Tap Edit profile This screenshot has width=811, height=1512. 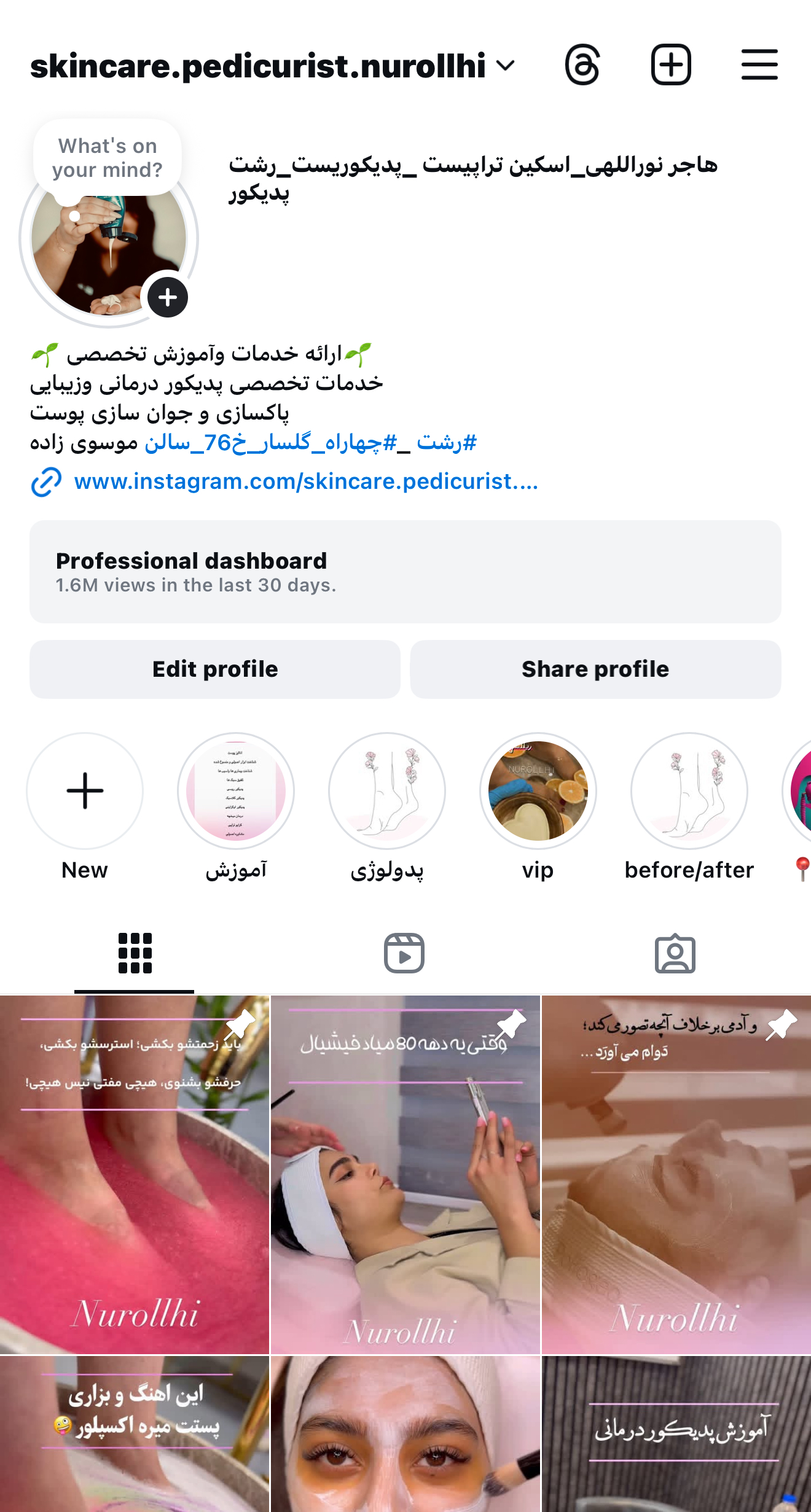[x=215, y=669]
